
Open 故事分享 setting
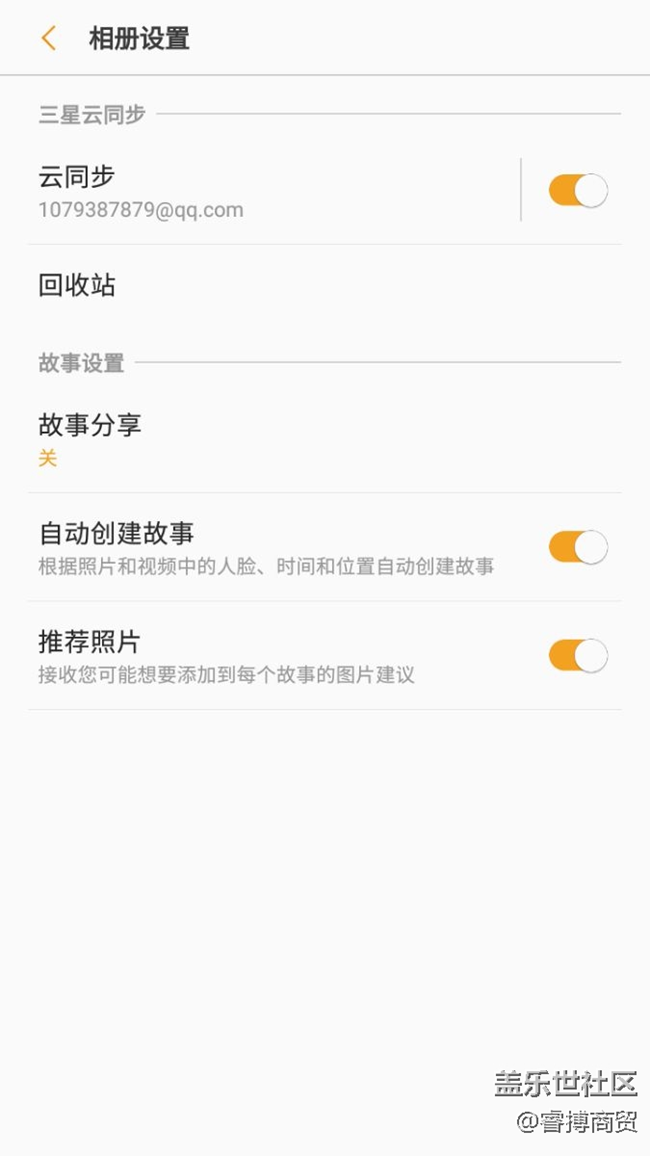[x=324, y=439]
